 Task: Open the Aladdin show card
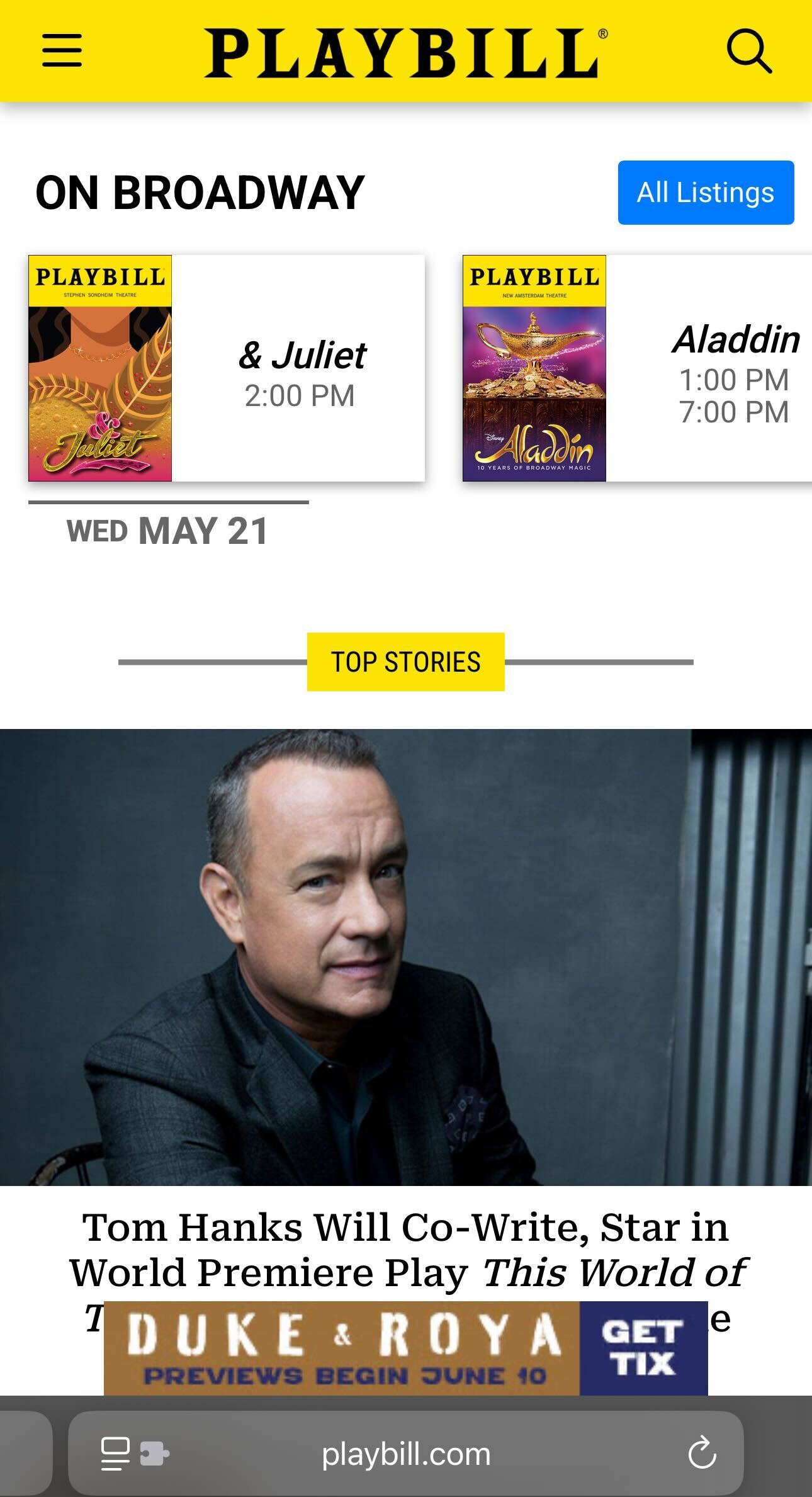point(637,368)
